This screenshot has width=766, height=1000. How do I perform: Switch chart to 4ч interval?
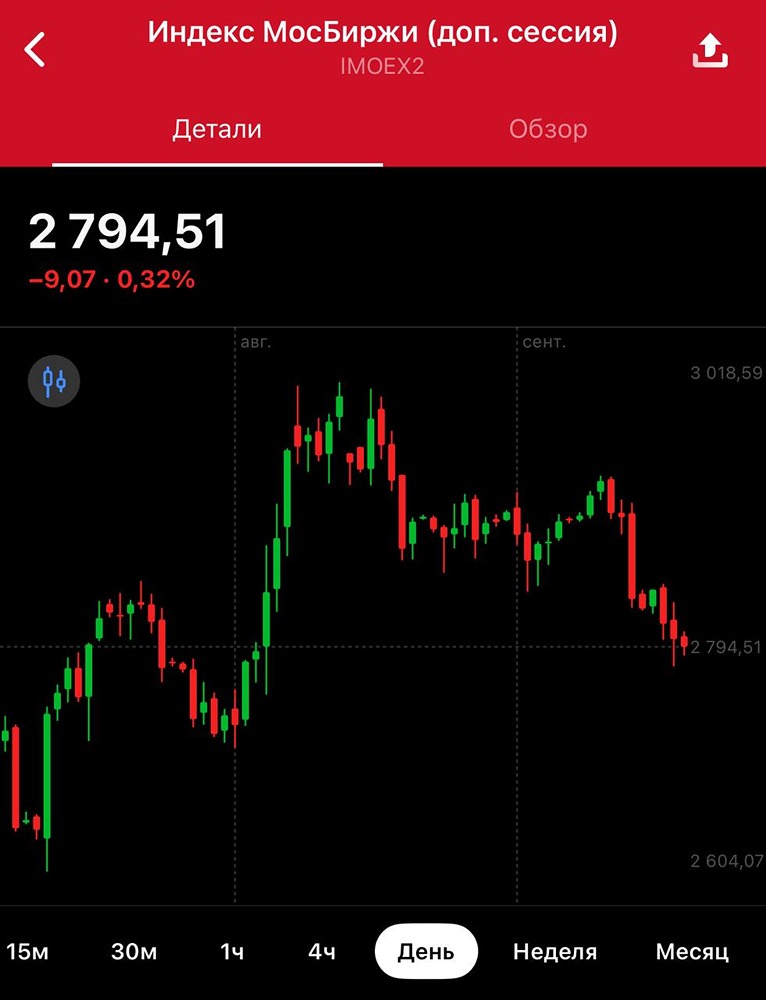coord(322,951)
